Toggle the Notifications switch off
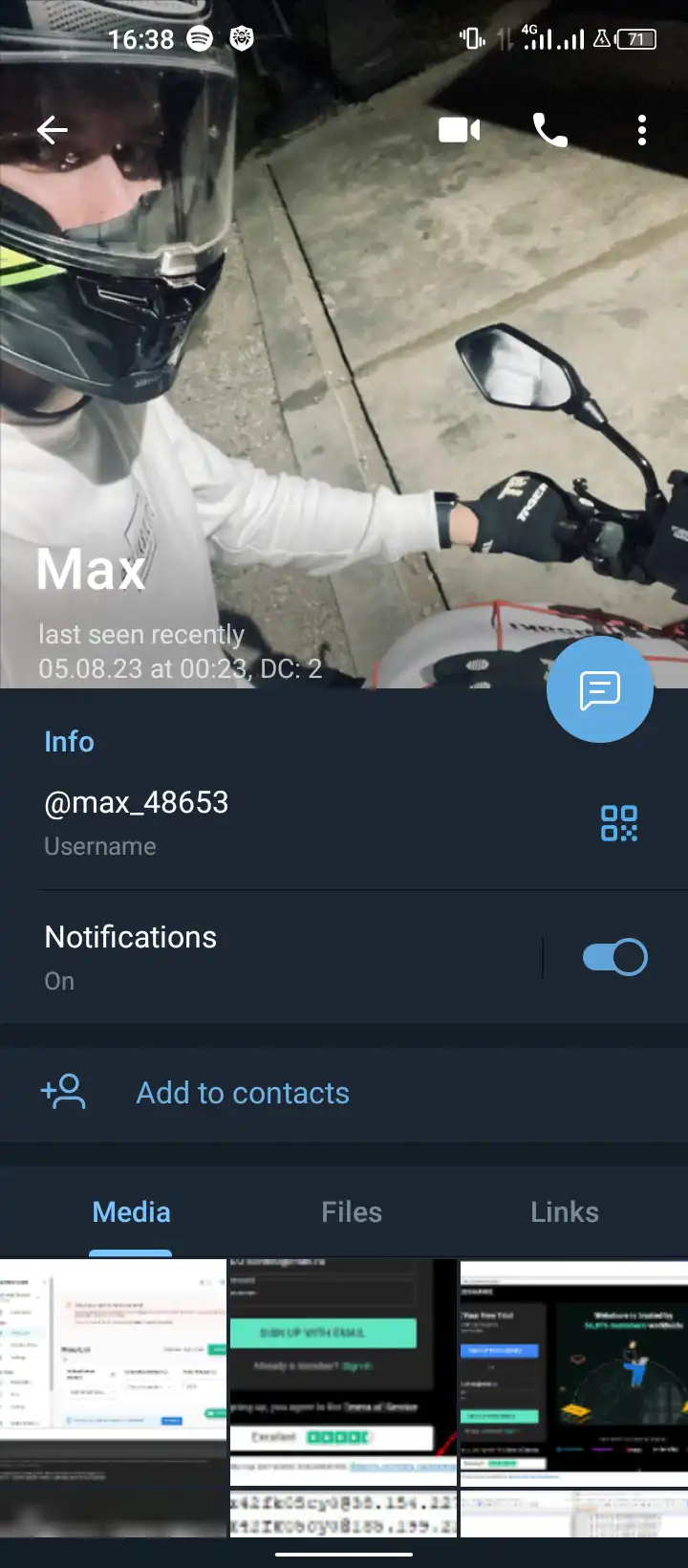Screen dimensions: 688x1568 tap(614, 957)
